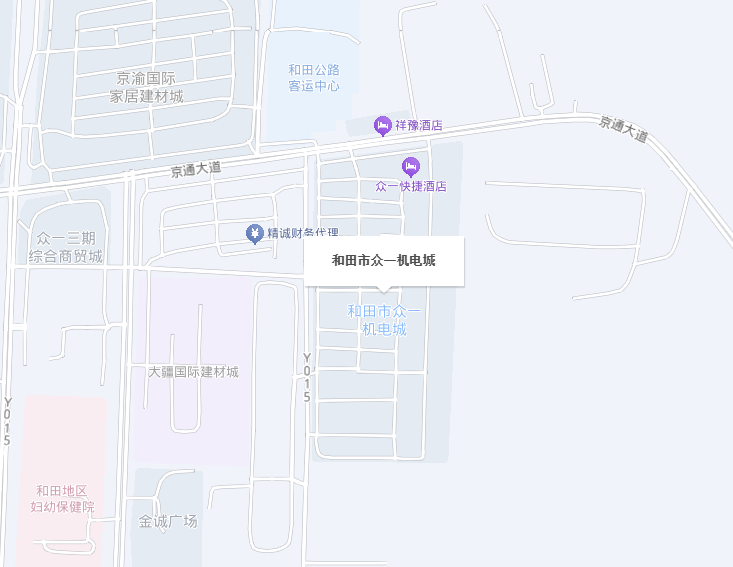Screen dimensions: 733x567
Task: Select the 众一快捷酒店 hotel marker
Action: click(410, 166)
